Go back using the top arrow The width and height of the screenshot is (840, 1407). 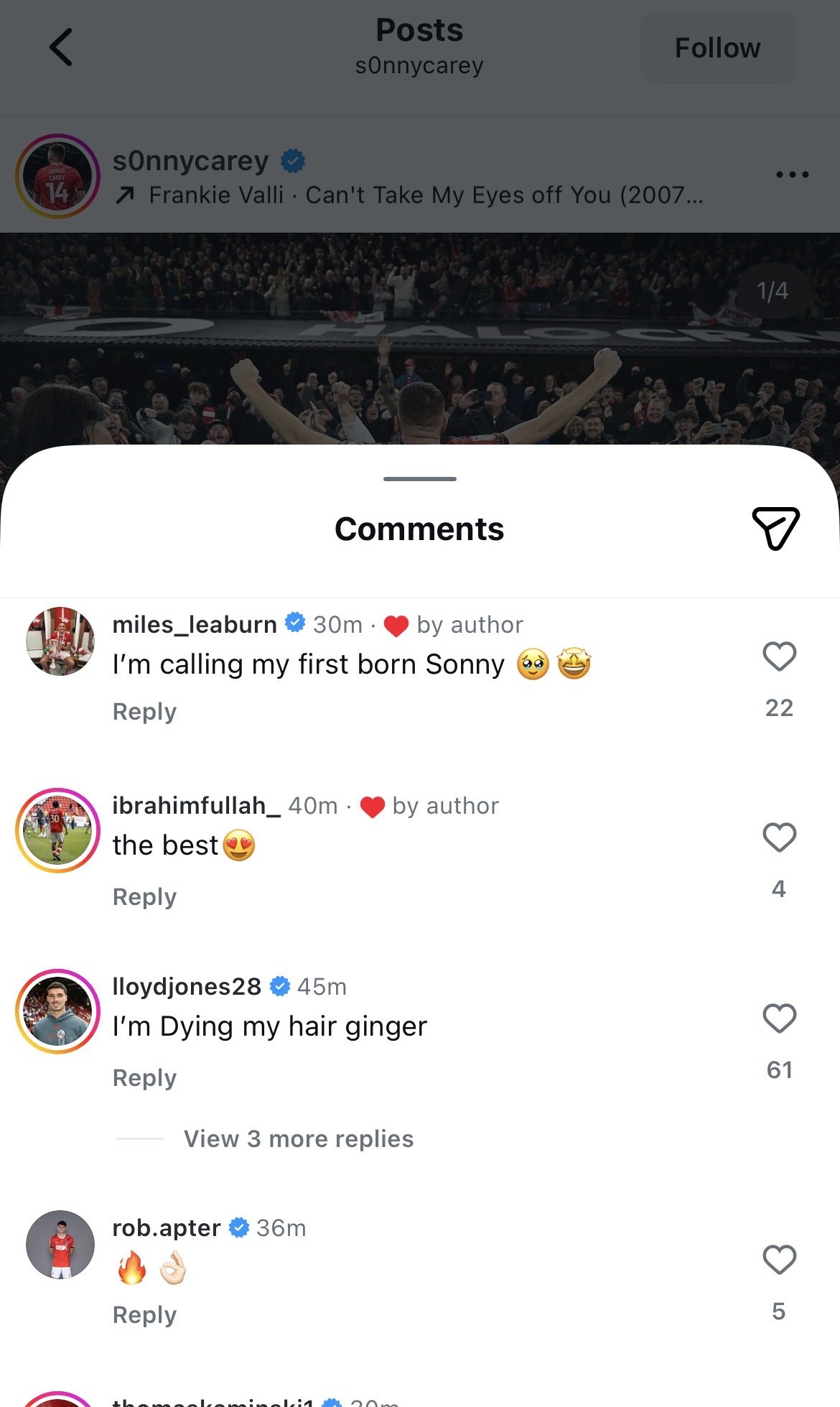tap(61, 47)
